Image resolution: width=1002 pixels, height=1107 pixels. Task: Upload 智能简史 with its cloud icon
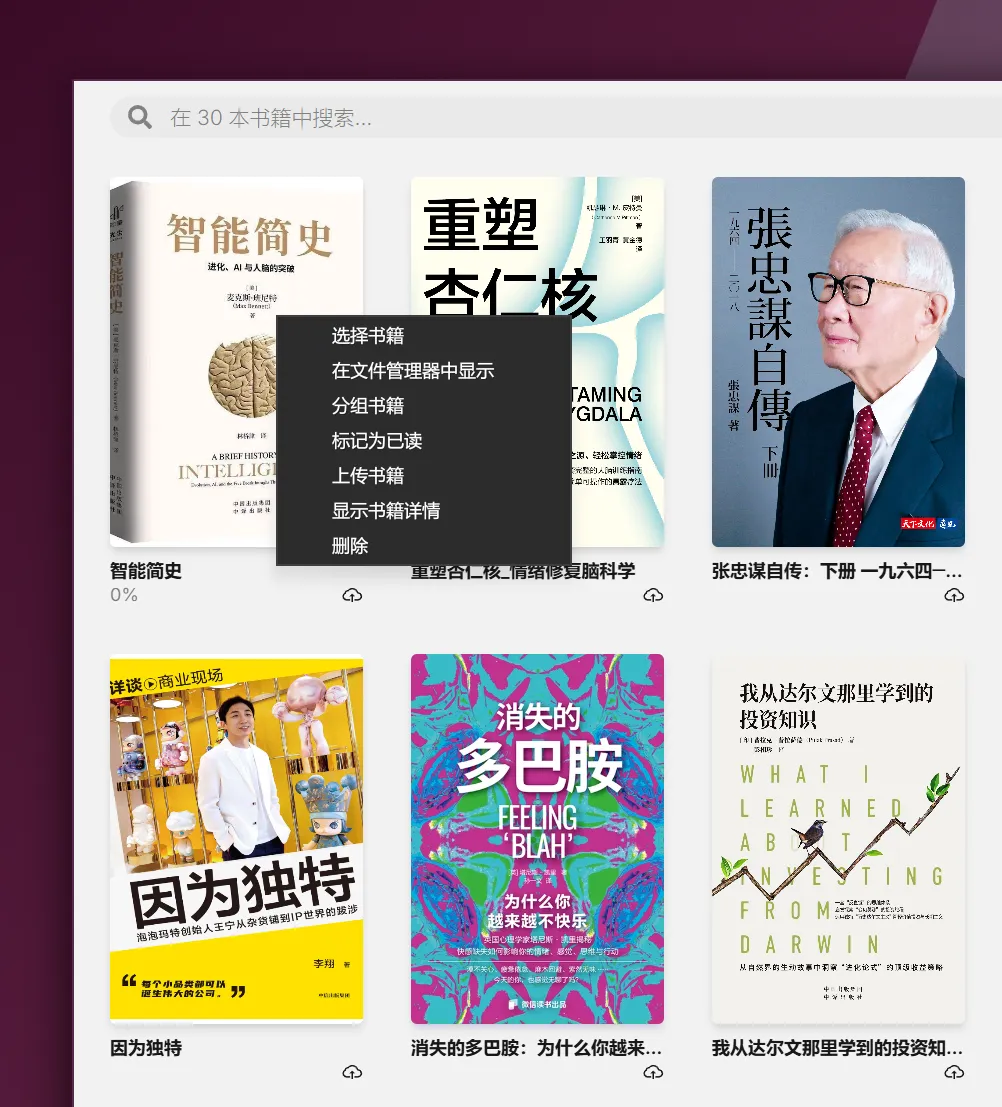pyautogui.click(x=352, y=596)
